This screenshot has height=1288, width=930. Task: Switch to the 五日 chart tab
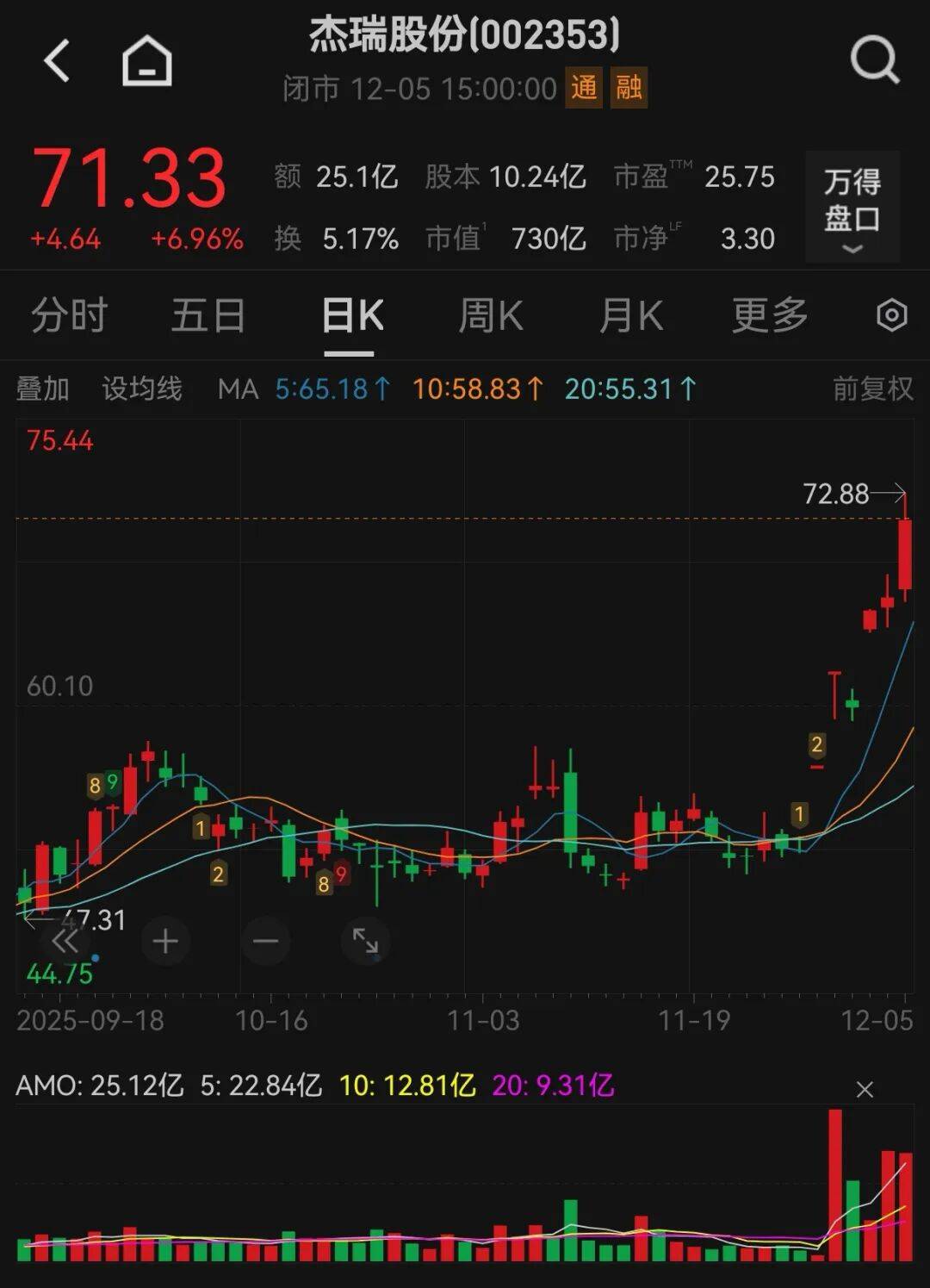(208, 315)
